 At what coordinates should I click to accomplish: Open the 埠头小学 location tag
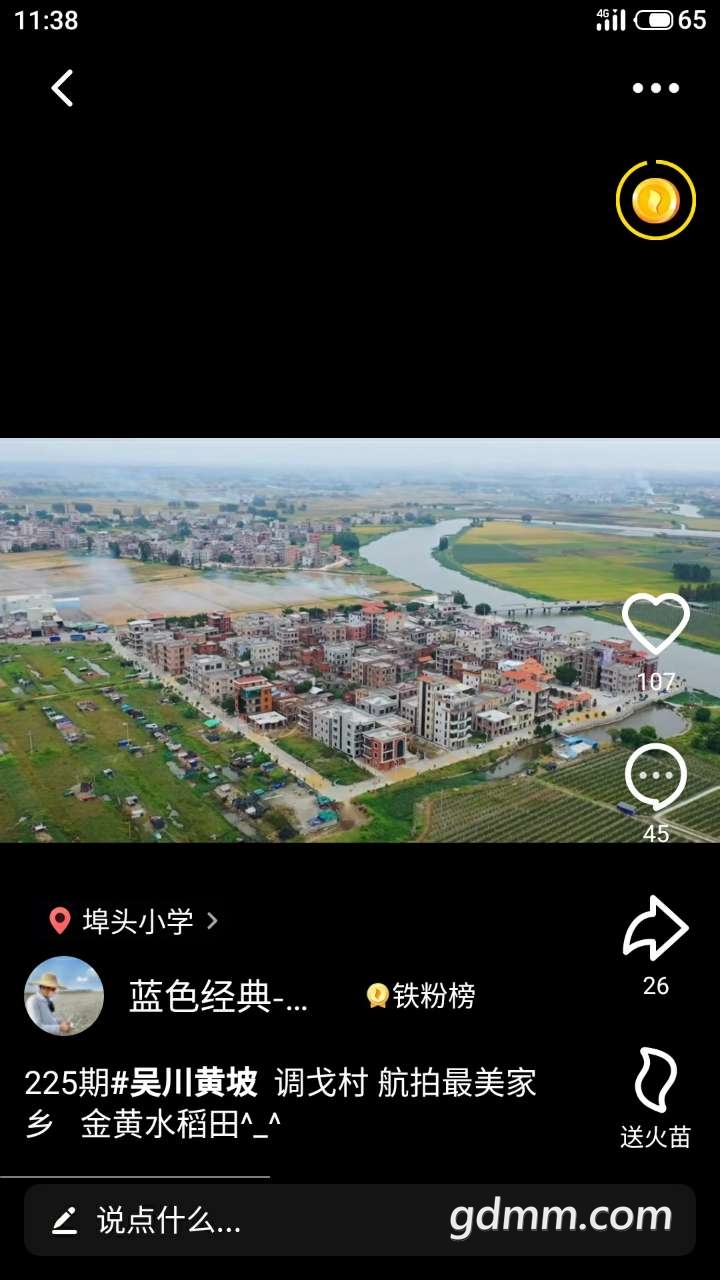click(x=135, y=921)
